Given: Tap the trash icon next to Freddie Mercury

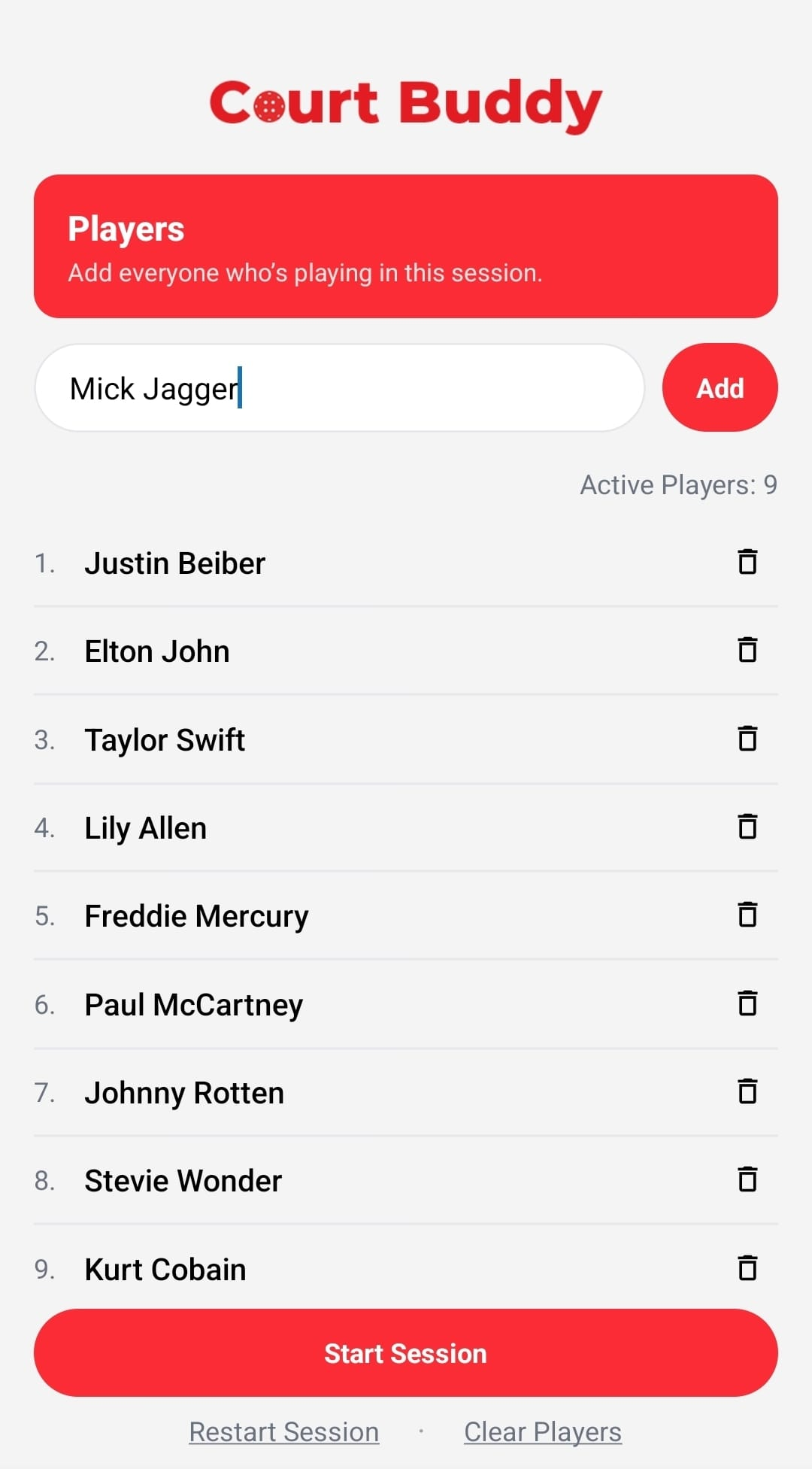Looking at the screenshot, I should (x=747, y=915).
